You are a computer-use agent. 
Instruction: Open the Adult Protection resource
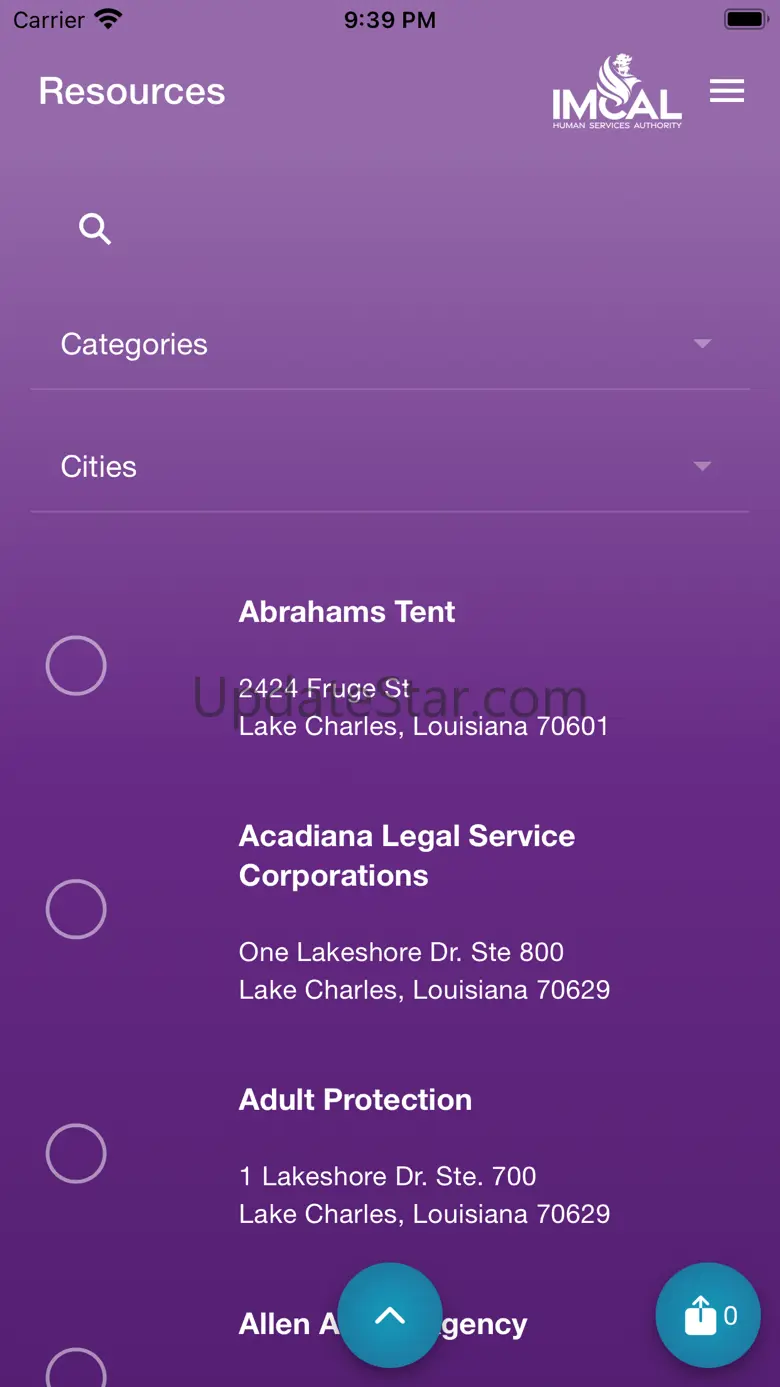pos(355,1100)
